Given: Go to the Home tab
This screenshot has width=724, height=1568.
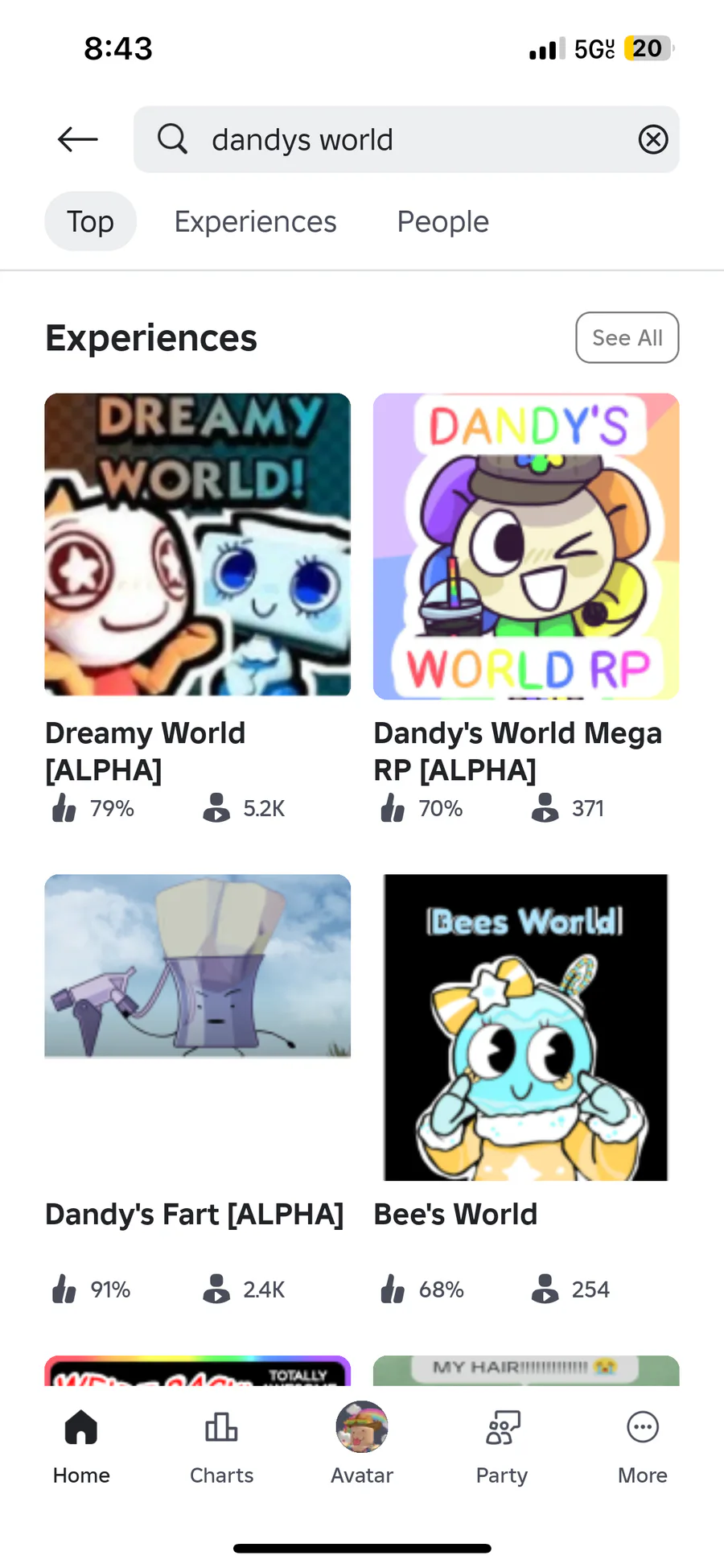Looking at the screenshot, I should coord(81,1444).
